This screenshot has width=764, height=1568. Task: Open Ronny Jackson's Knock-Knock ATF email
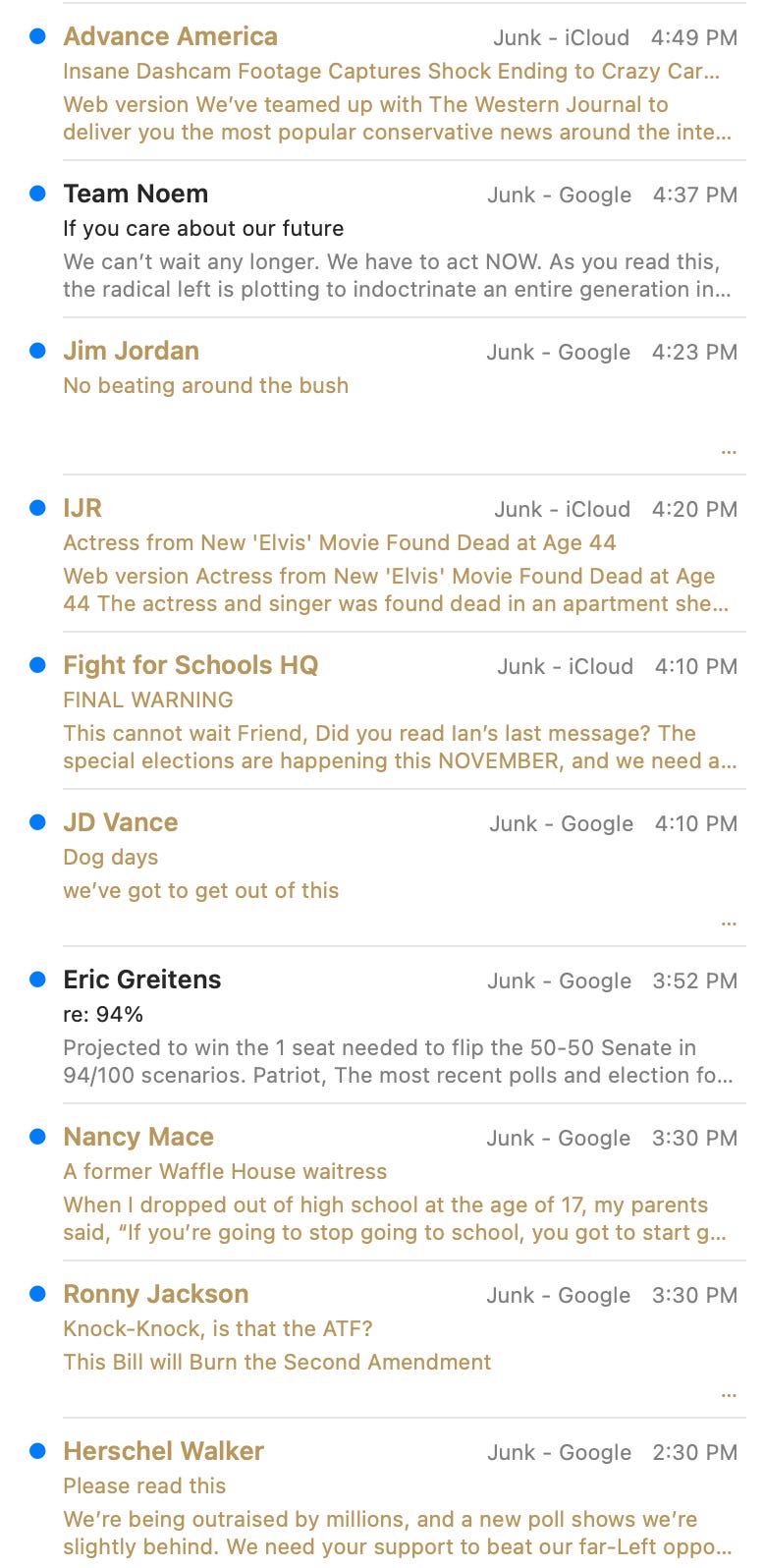pyautogui.click(x=393, y=1341)
